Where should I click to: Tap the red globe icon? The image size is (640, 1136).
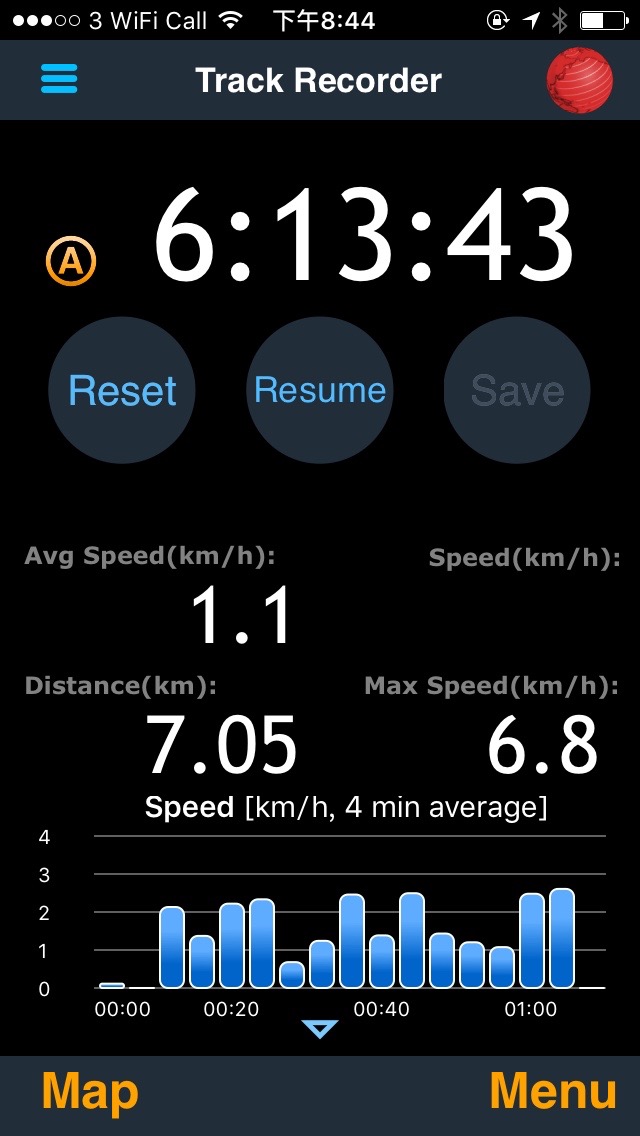click(579, 80)
